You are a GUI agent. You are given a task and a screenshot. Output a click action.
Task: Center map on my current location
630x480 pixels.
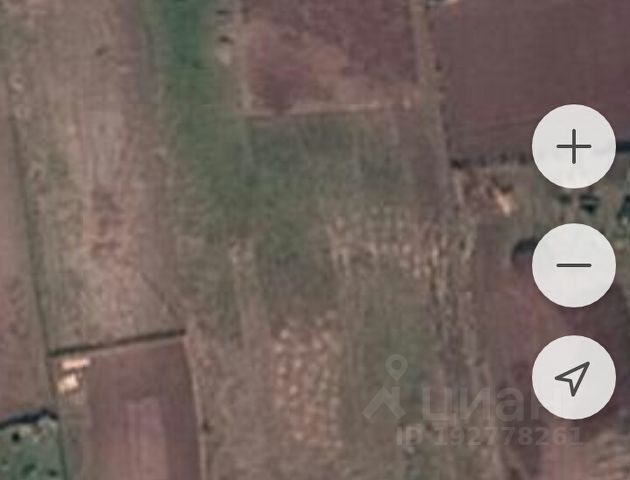[573, 378]
